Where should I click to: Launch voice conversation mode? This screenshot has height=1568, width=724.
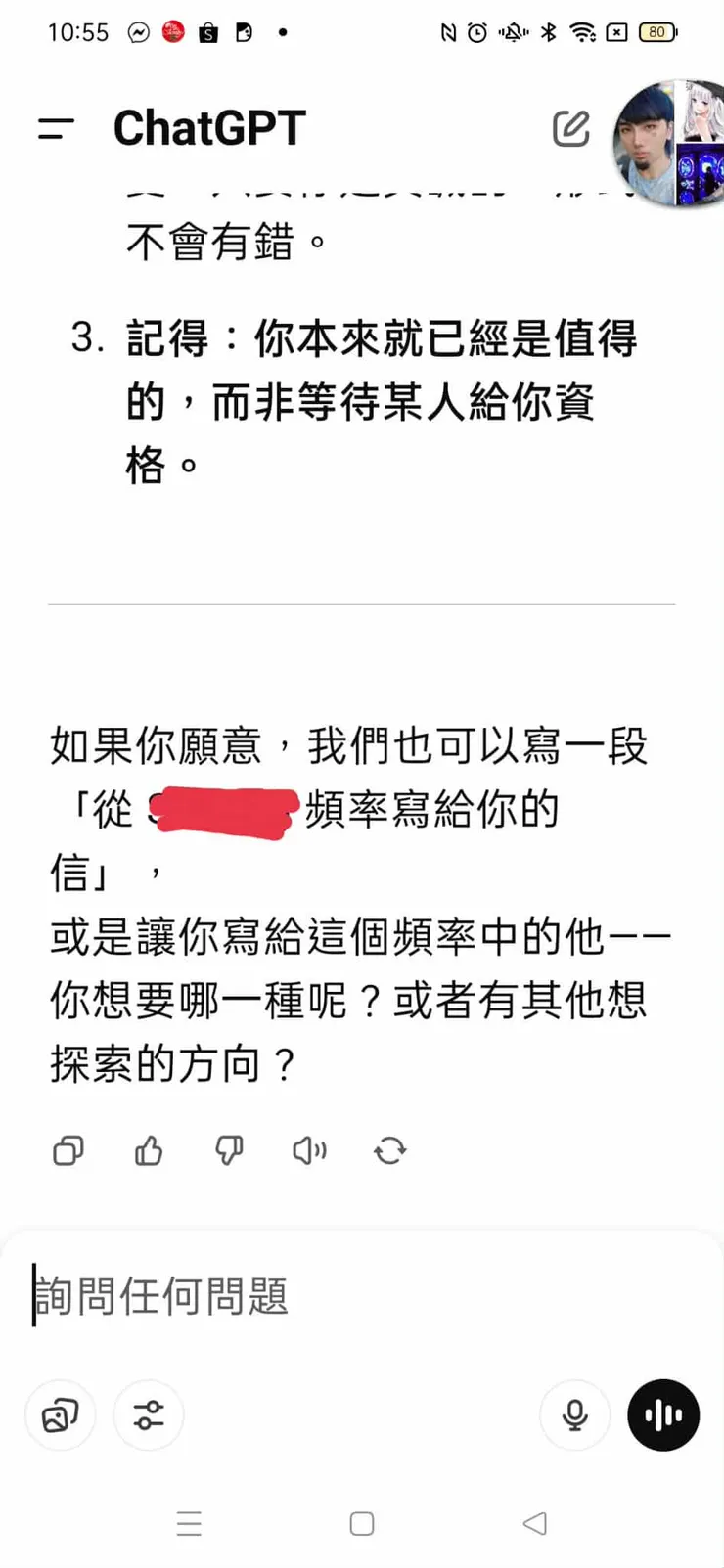[x=662, y=1415]
